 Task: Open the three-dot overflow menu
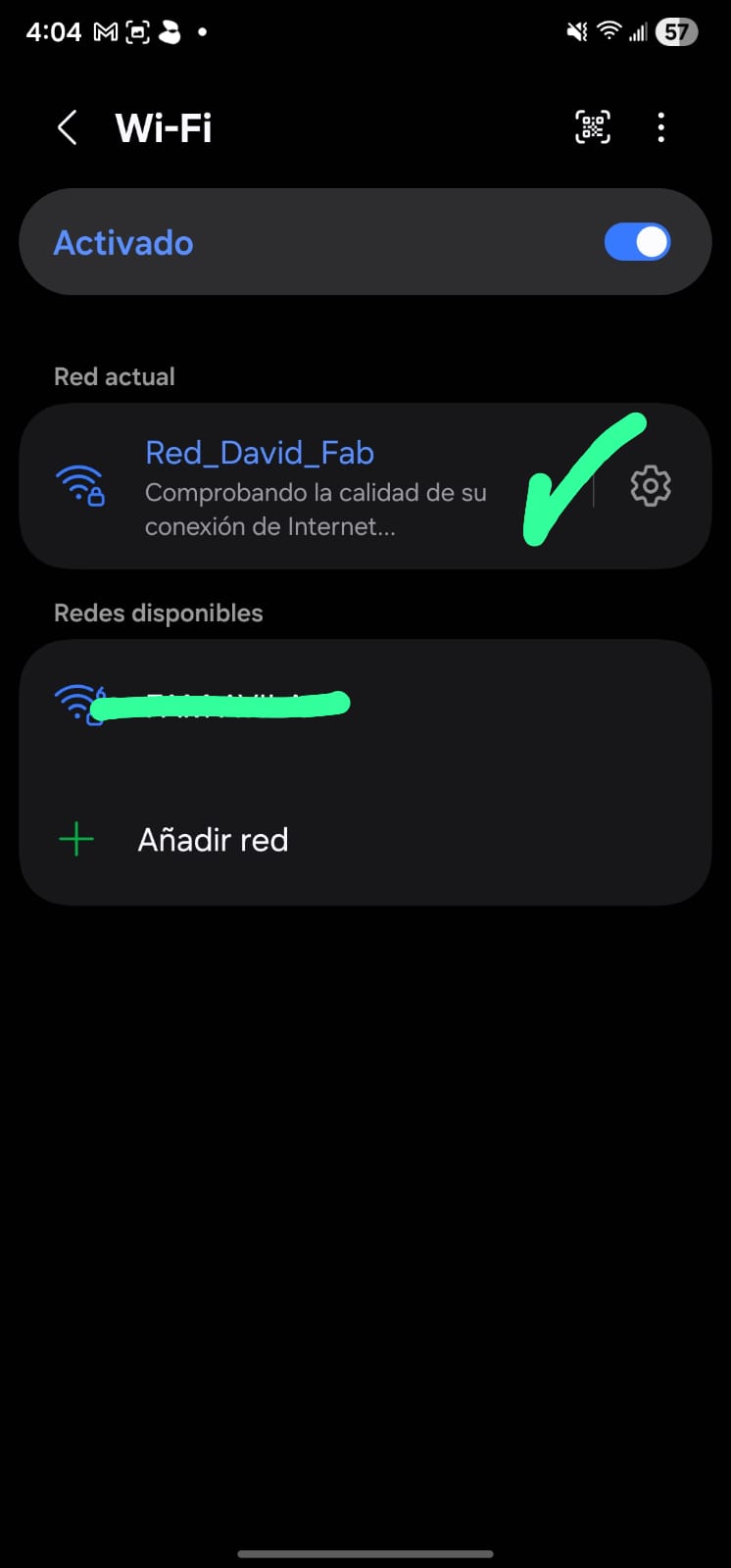[x=661, y=127]
